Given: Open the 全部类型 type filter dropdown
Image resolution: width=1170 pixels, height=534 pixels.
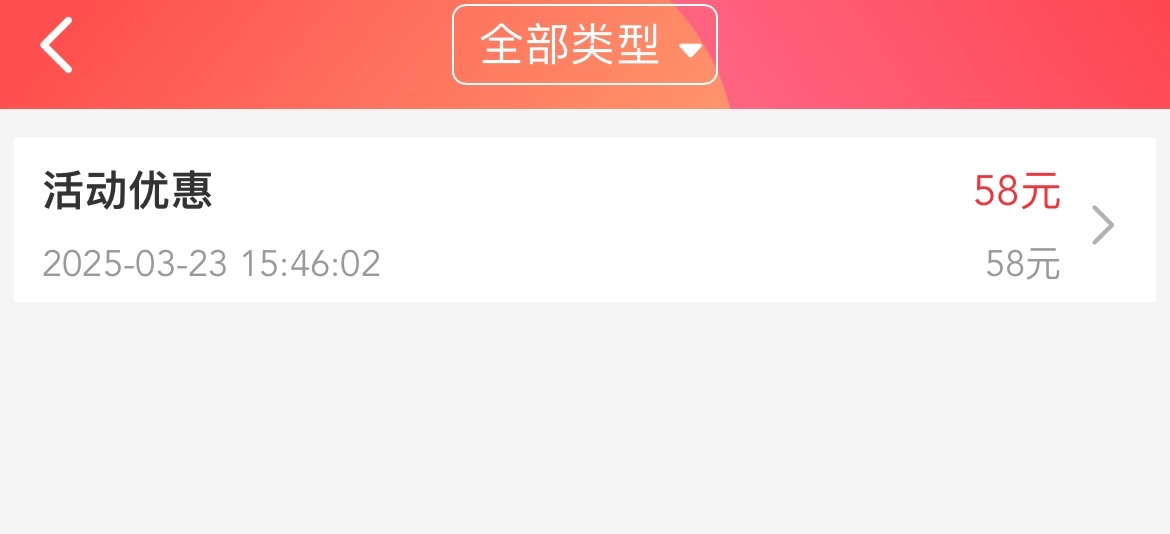Looking at the screenshot, I should click(585, 45).
